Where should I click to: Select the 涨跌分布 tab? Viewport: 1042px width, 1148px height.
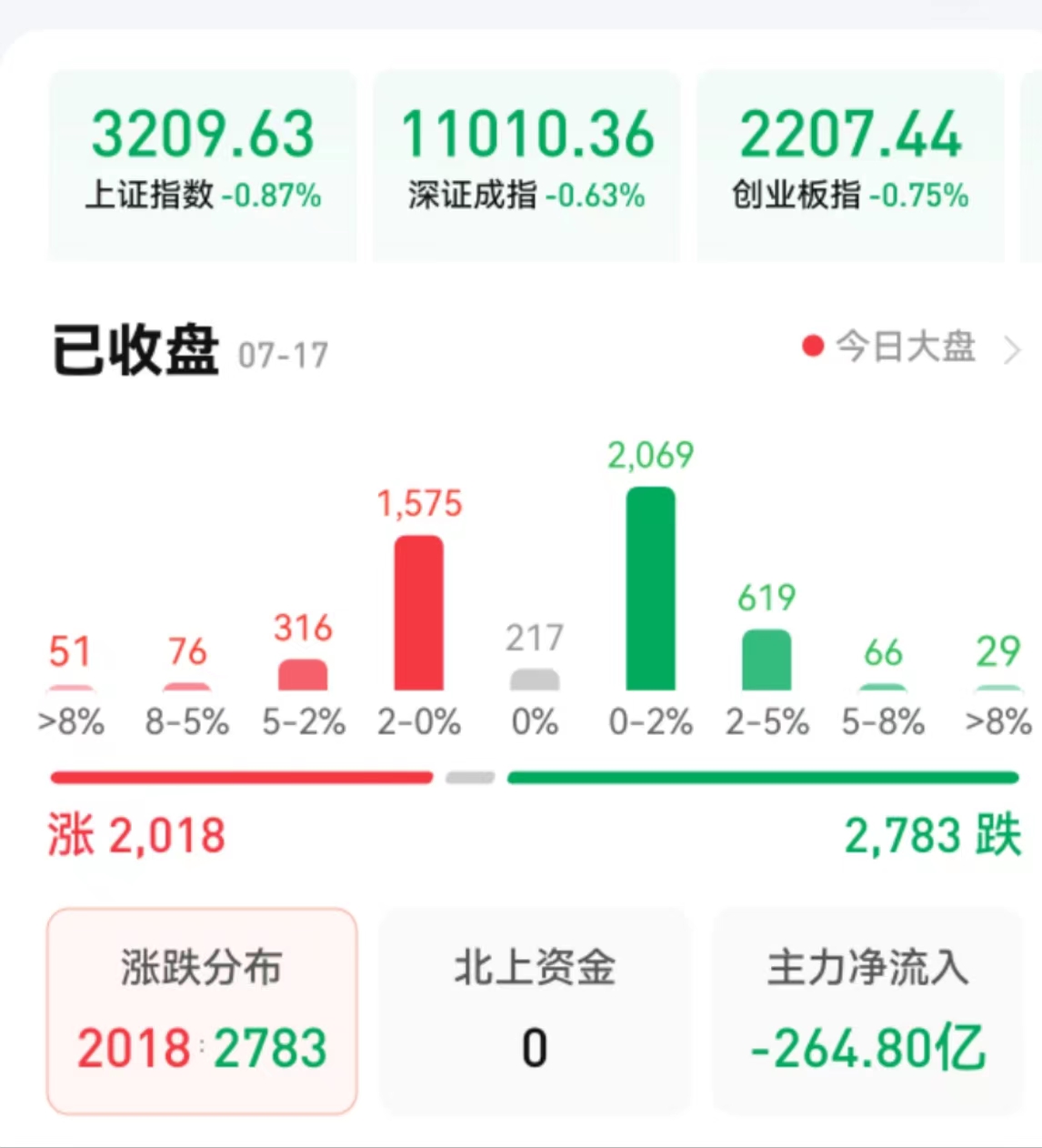click(x=202, y=1010)
